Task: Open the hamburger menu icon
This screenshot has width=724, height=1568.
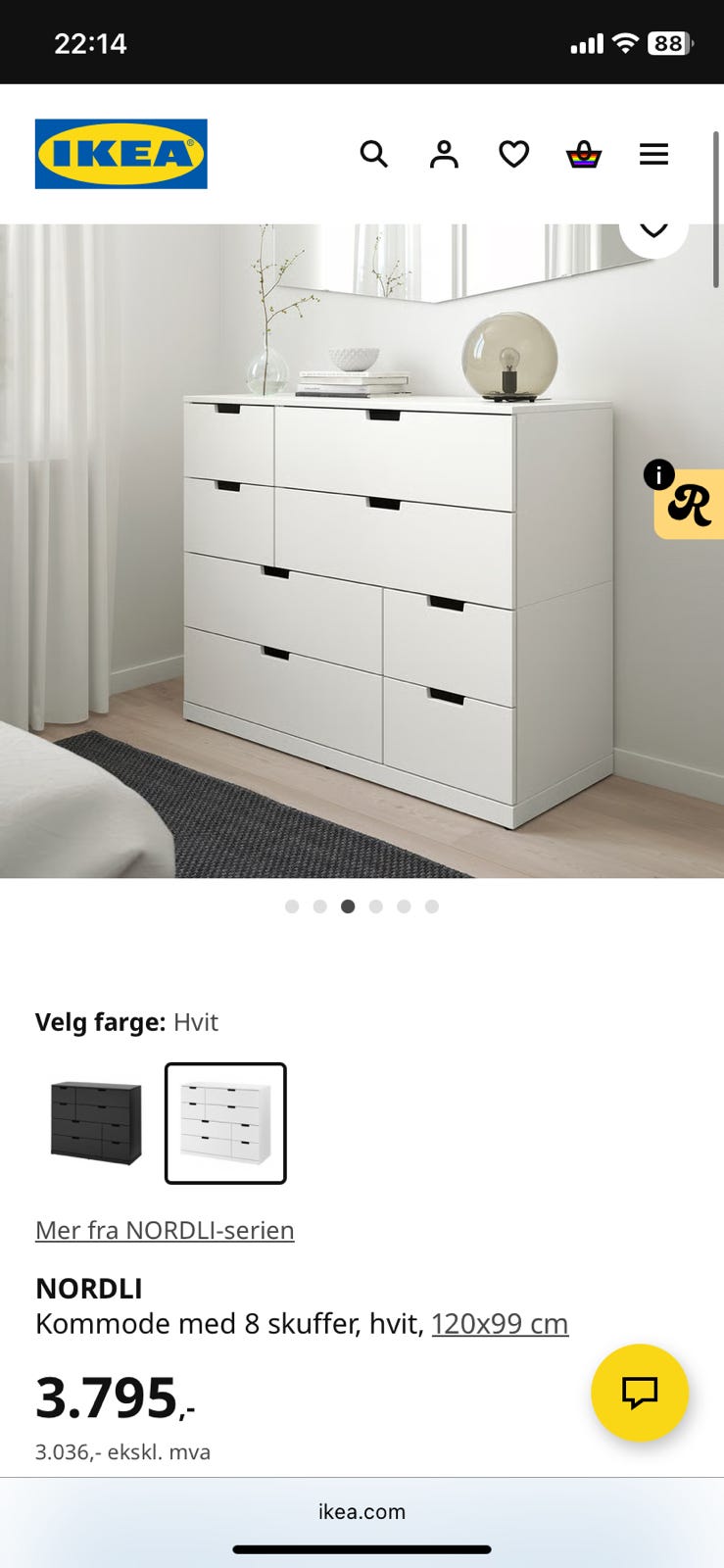Action: (653, 154)
